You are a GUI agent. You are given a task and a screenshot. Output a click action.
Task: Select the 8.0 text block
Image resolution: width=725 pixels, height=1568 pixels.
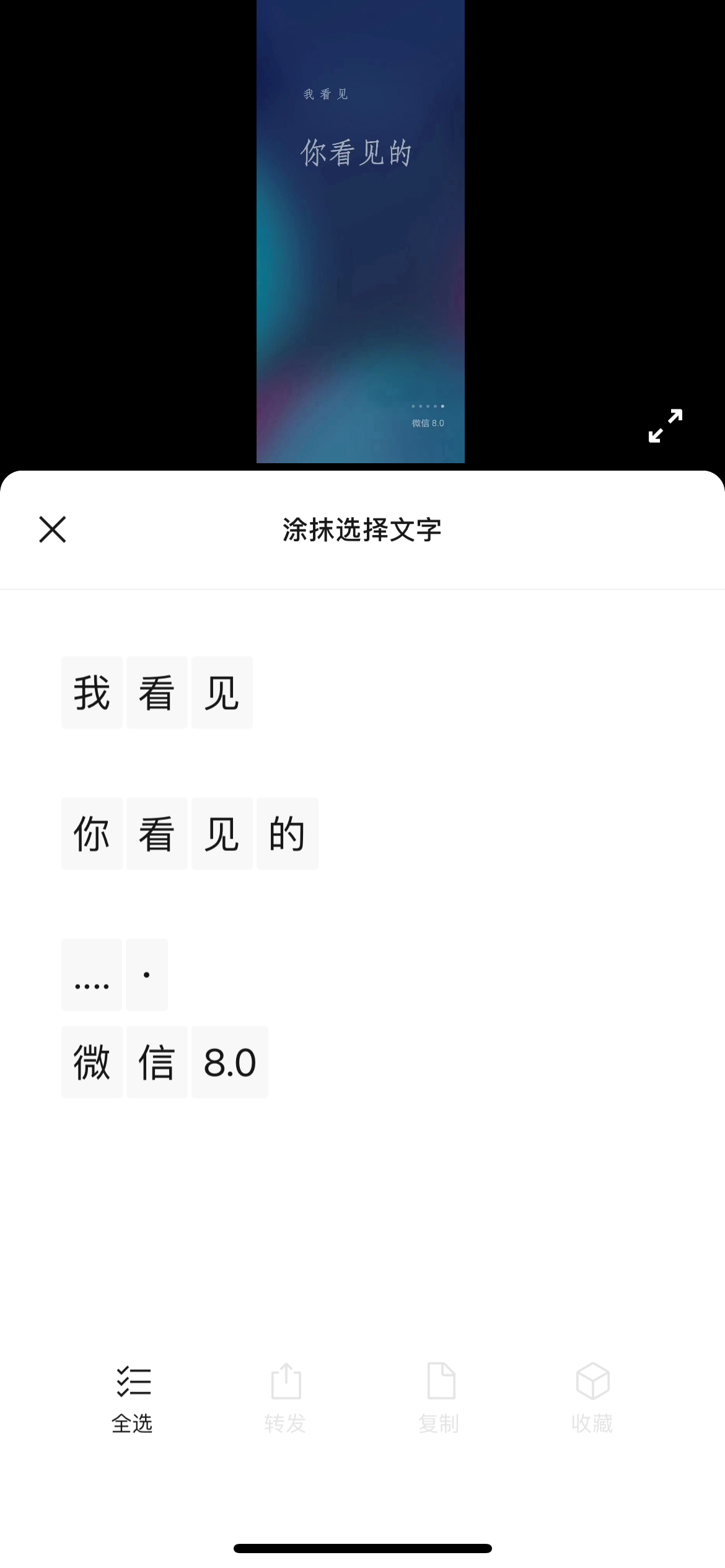point(230,1062)
